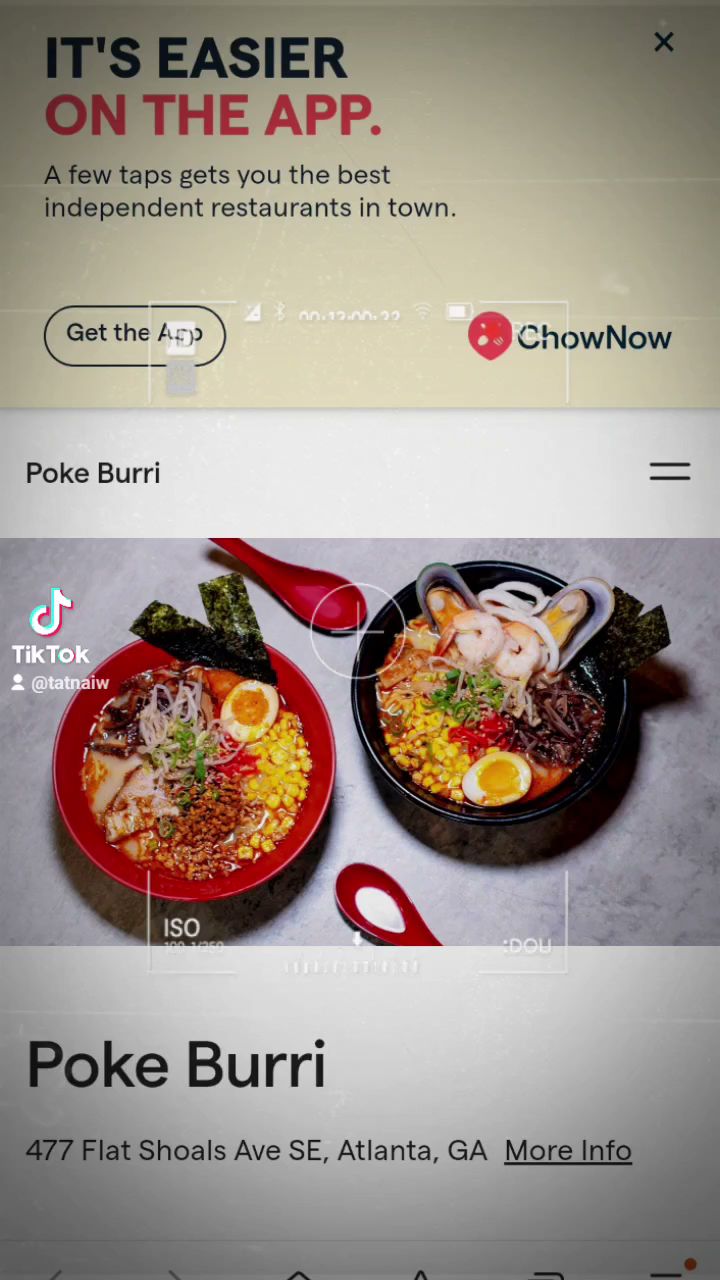
Task: Dismiss the app promotion banner
Action: [664, 42]
